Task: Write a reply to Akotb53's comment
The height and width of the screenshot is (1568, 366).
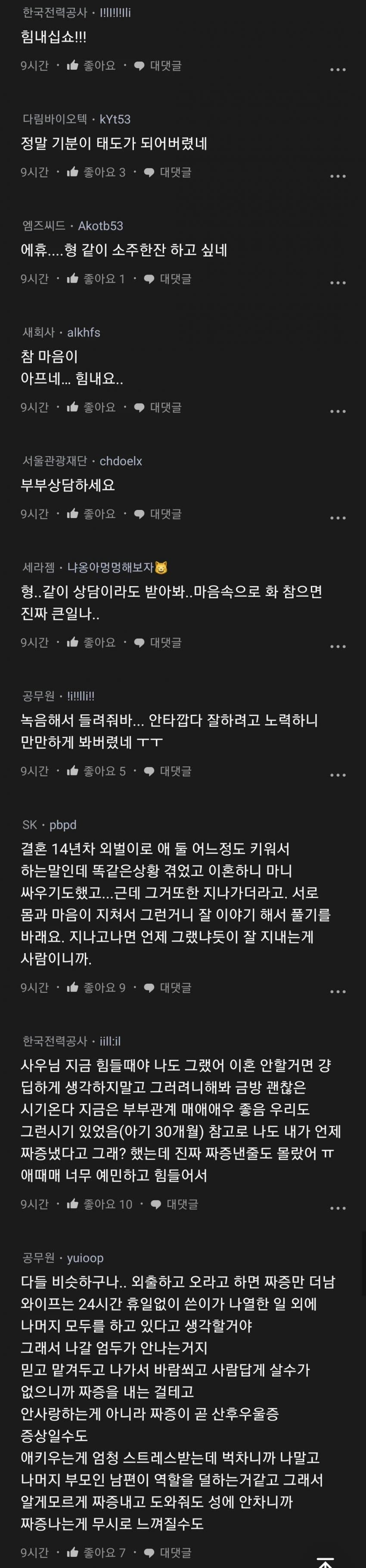Action: click(x=167, y=279)
